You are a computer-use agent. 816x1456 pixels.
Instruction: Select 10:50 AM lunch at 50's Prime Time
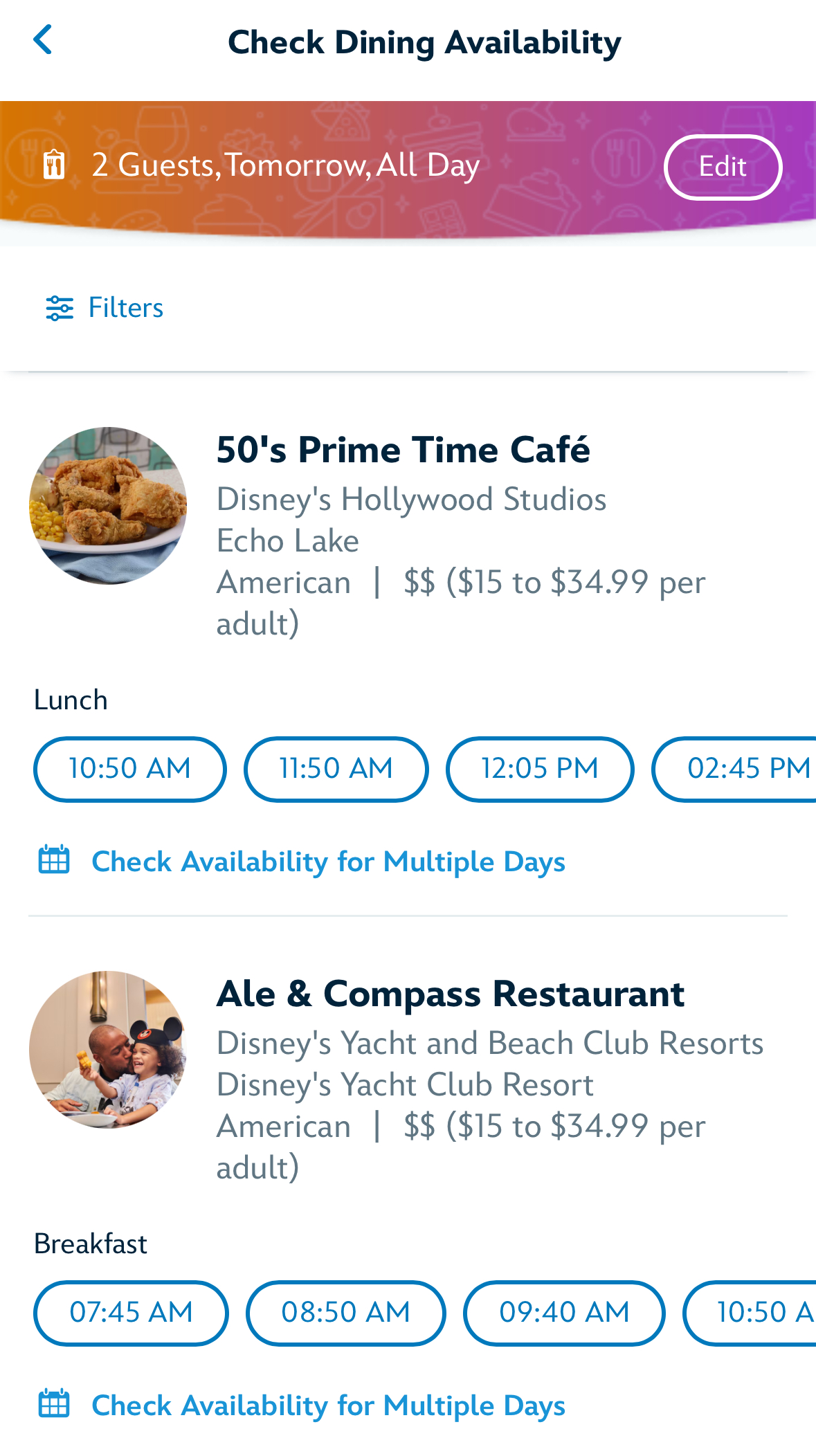(x=129, y=769)
